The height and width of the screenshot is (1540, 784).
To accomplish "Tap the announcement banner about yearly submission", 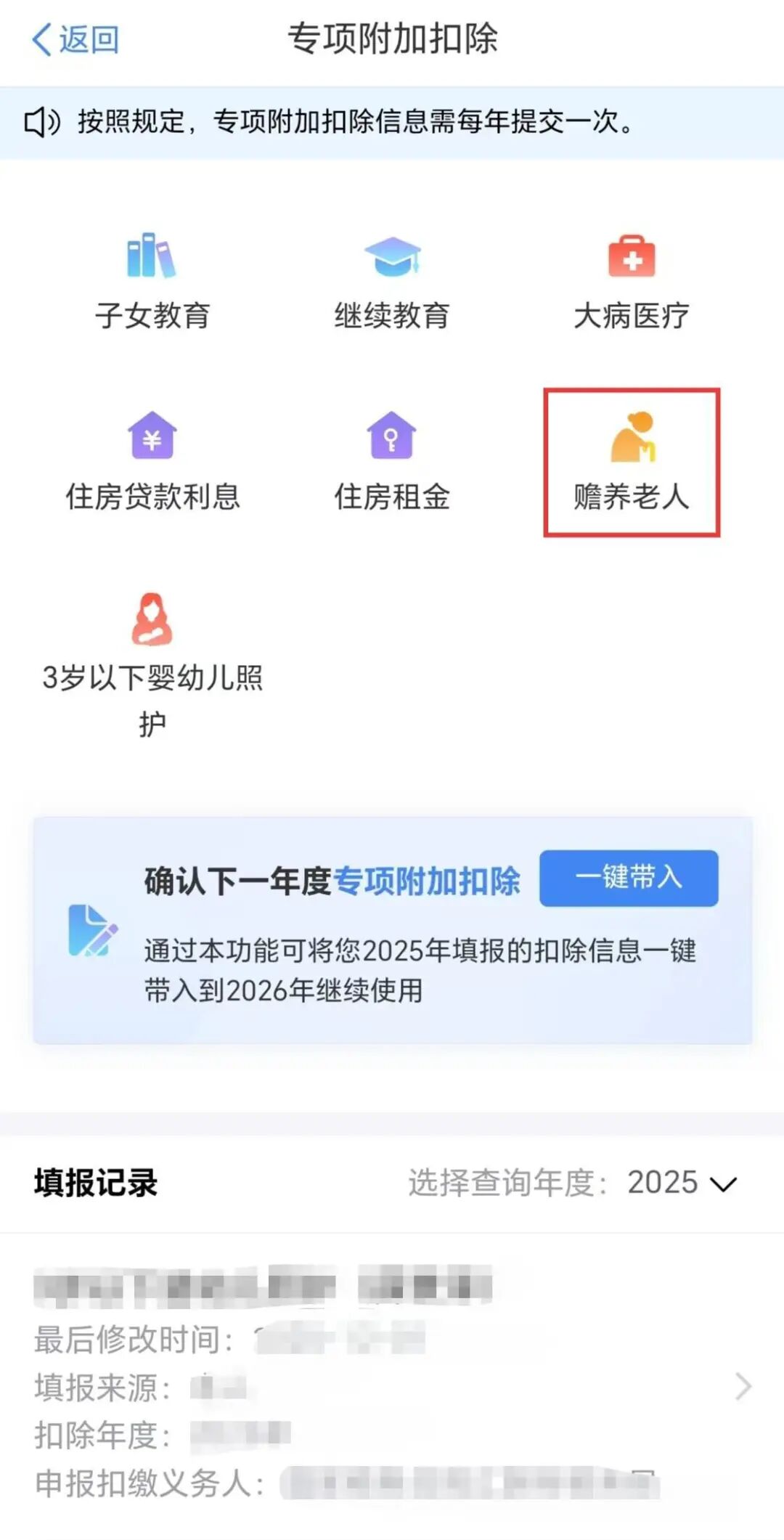I will pos(392,121).
